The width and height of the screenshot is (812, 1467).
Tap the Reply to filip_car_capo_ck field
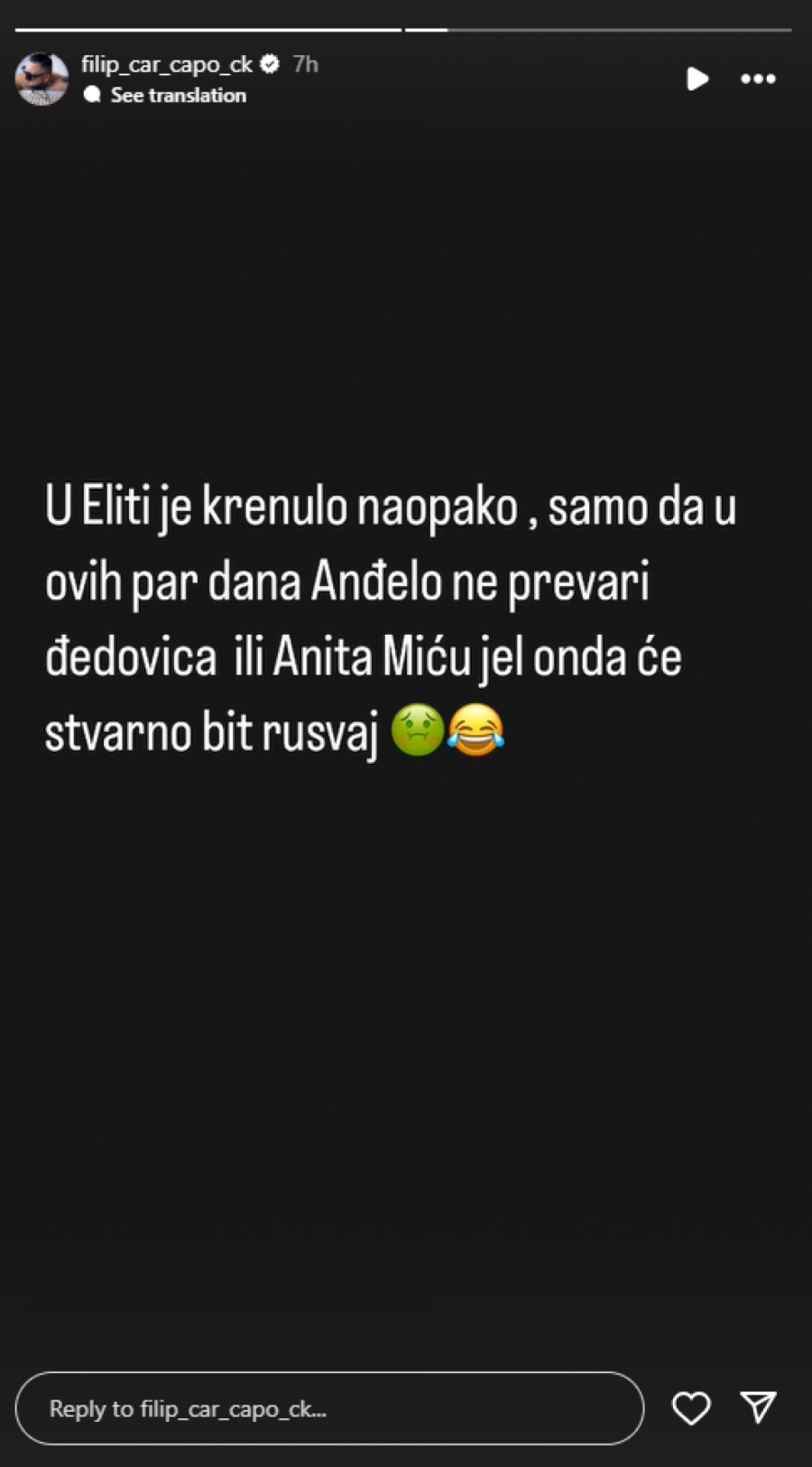tap(329, 1408)
